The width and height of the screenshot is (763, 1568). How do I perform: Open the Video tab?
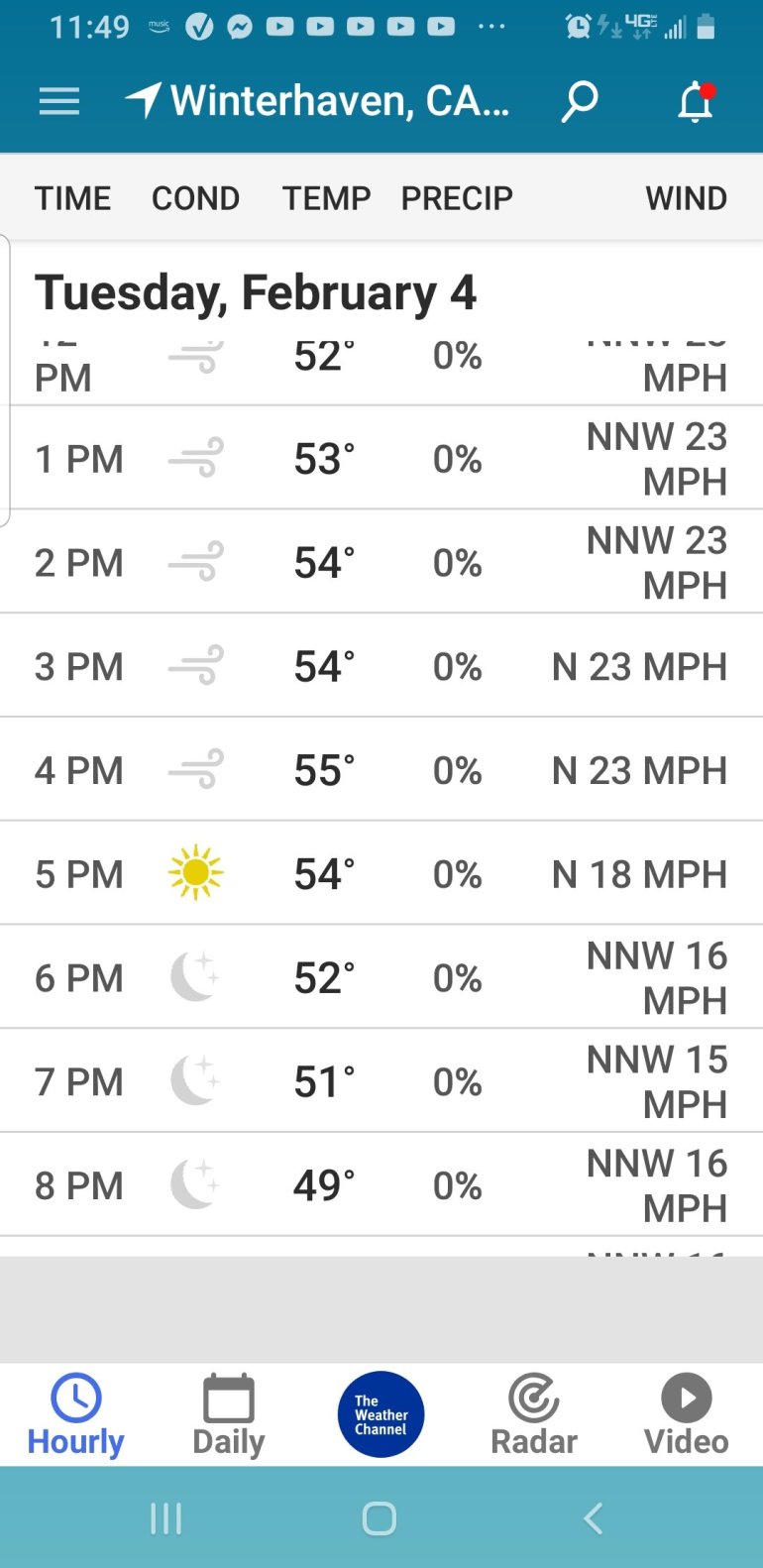[686, 1414]
